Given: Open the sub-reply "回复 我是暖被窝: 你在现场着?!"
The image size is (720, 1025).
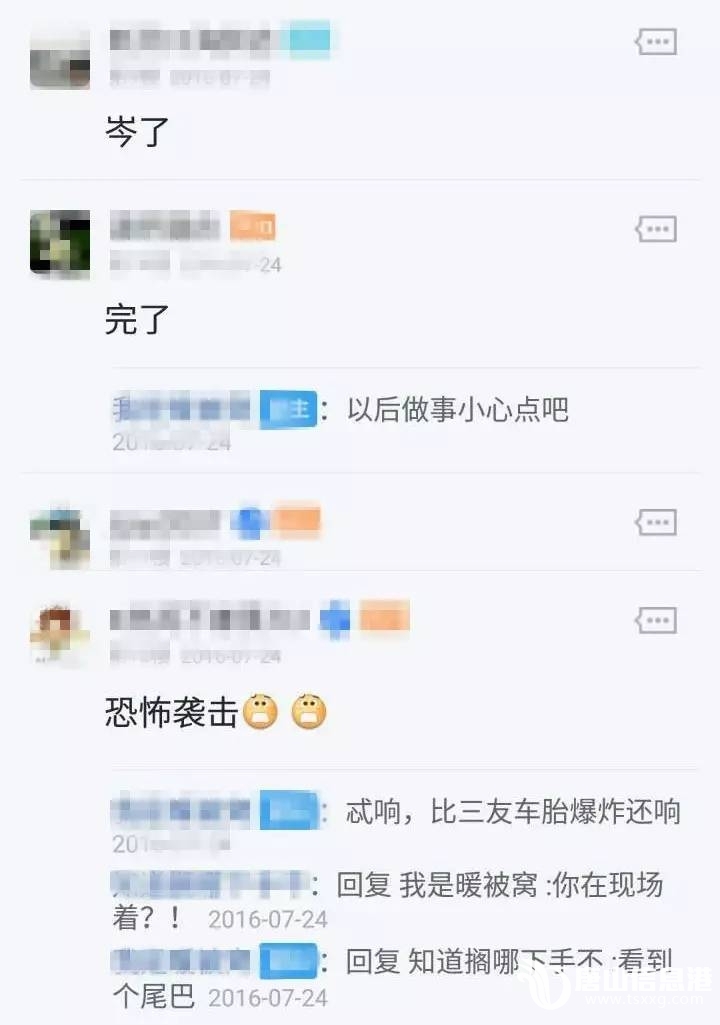Looking at the screenshot, I should click(498, 885).
